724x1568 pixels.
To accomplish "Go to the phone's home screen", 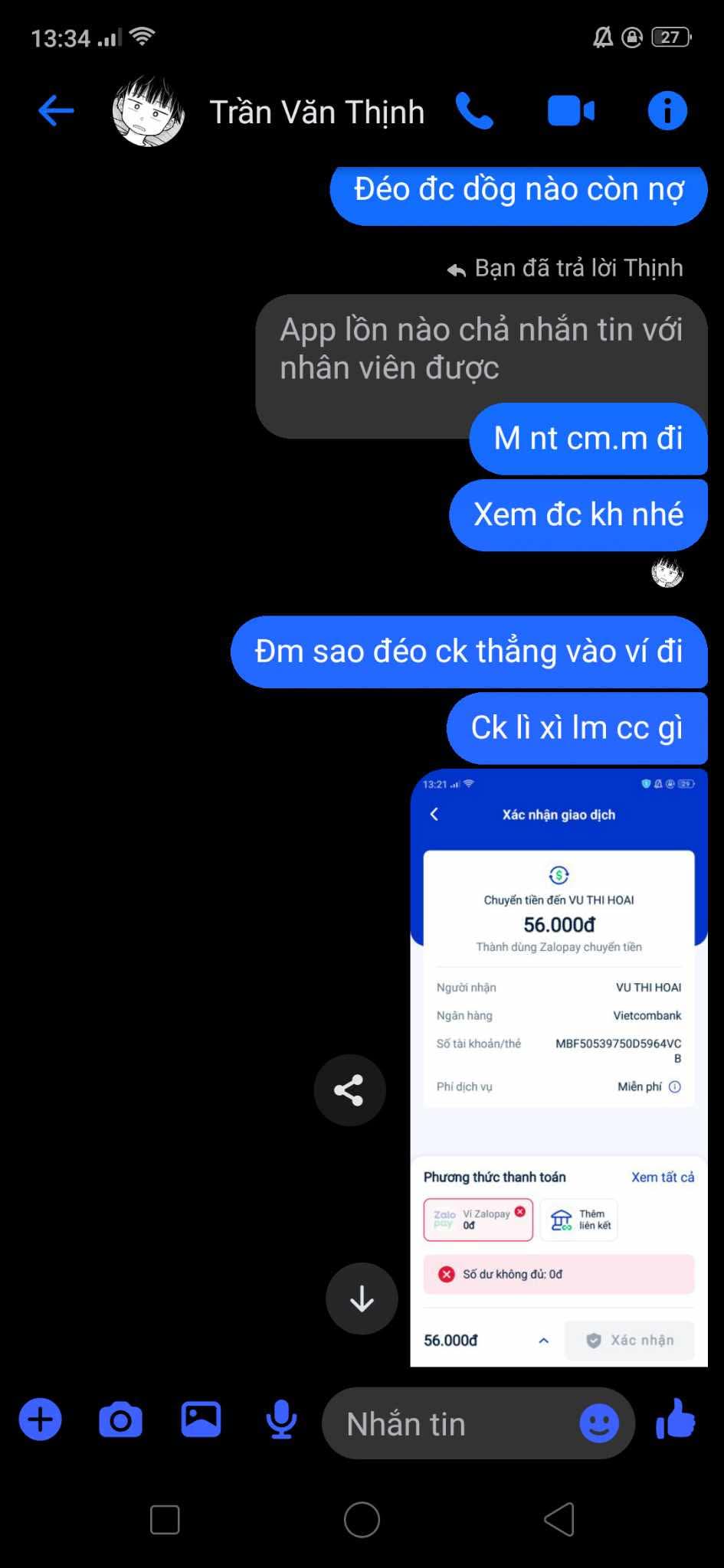I will click(x=362, y=1520).
